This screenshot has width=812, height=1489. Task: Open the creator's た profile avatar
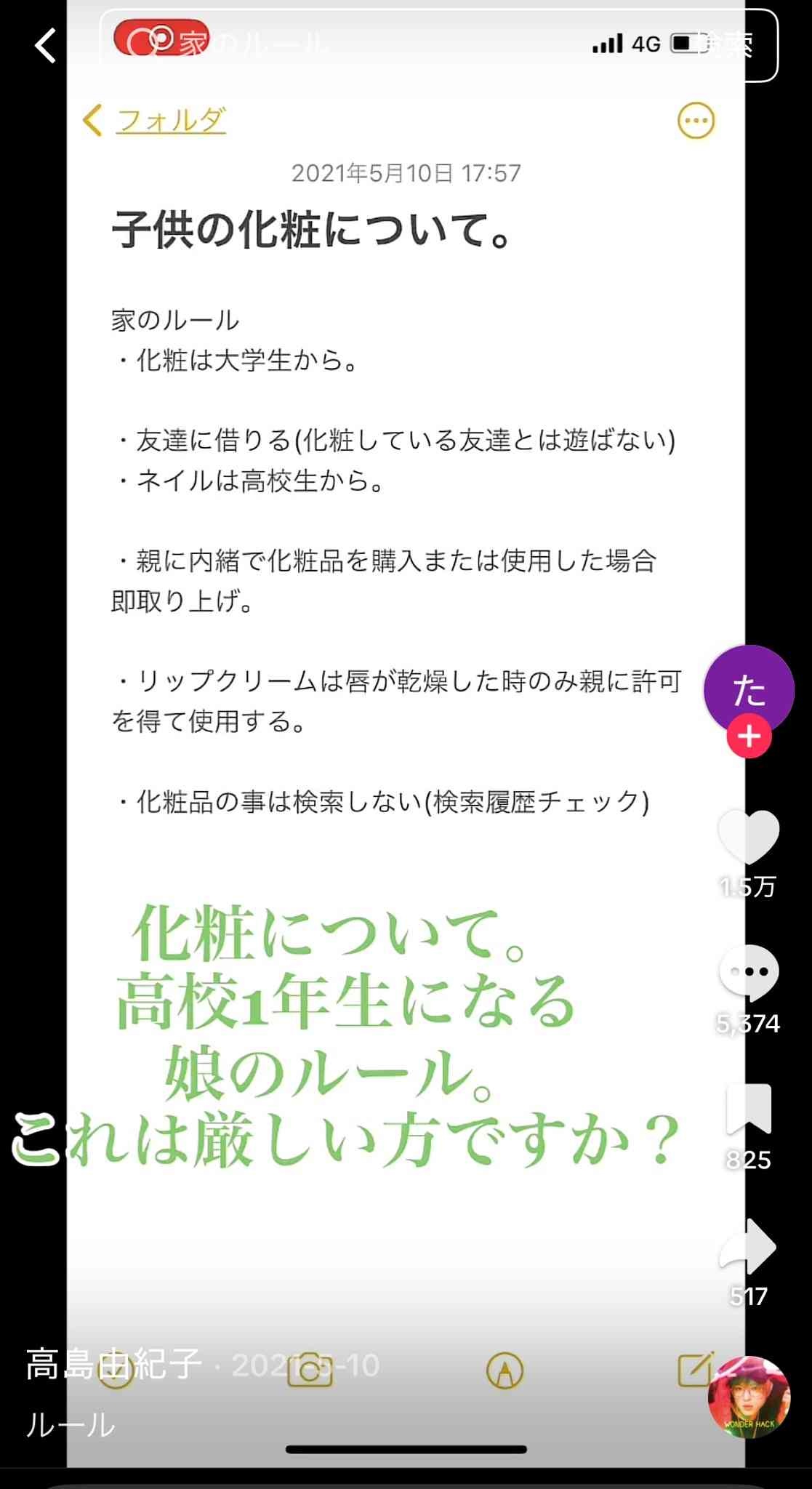748,689
